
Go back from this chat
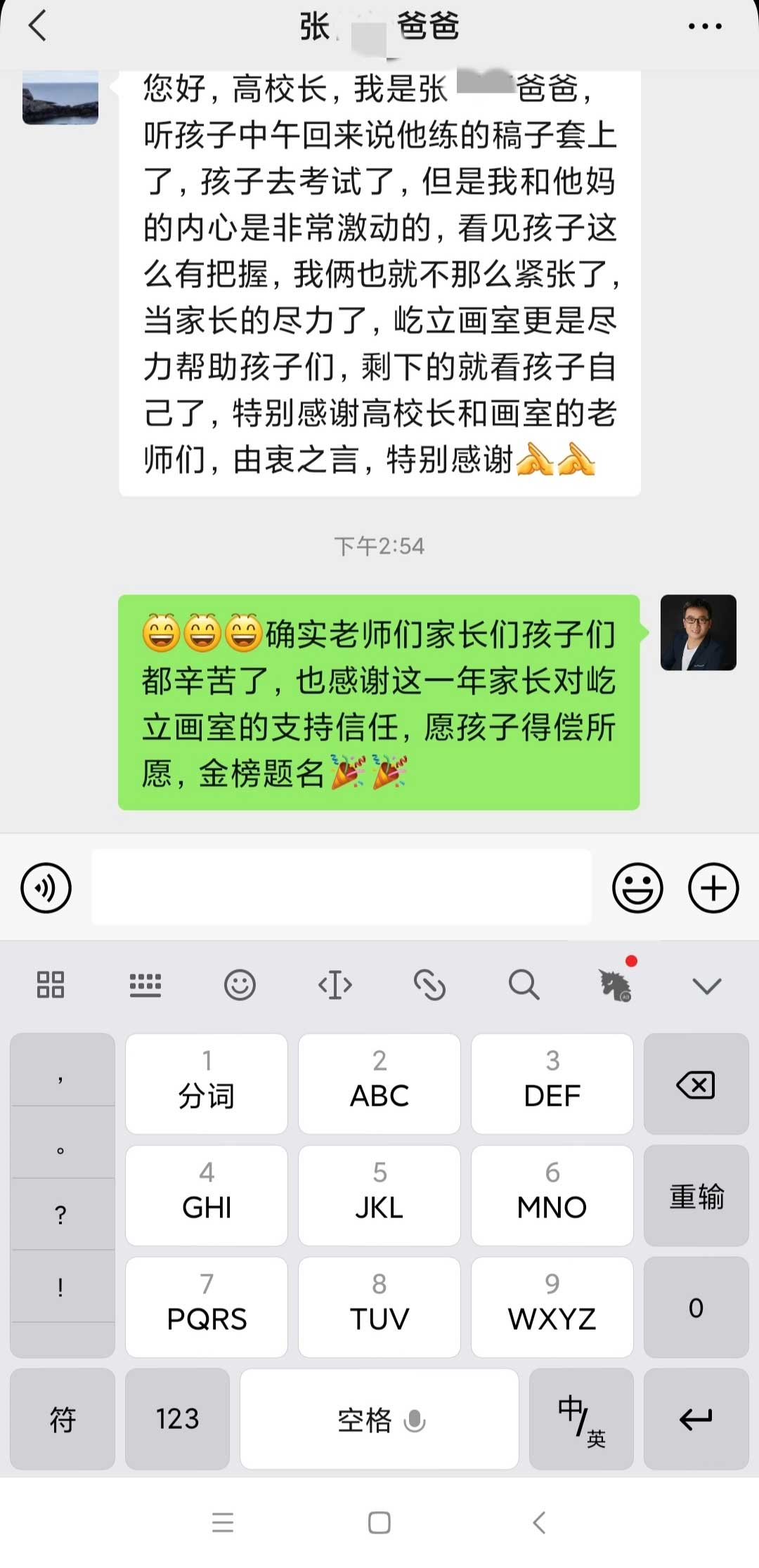coord(38,27)
